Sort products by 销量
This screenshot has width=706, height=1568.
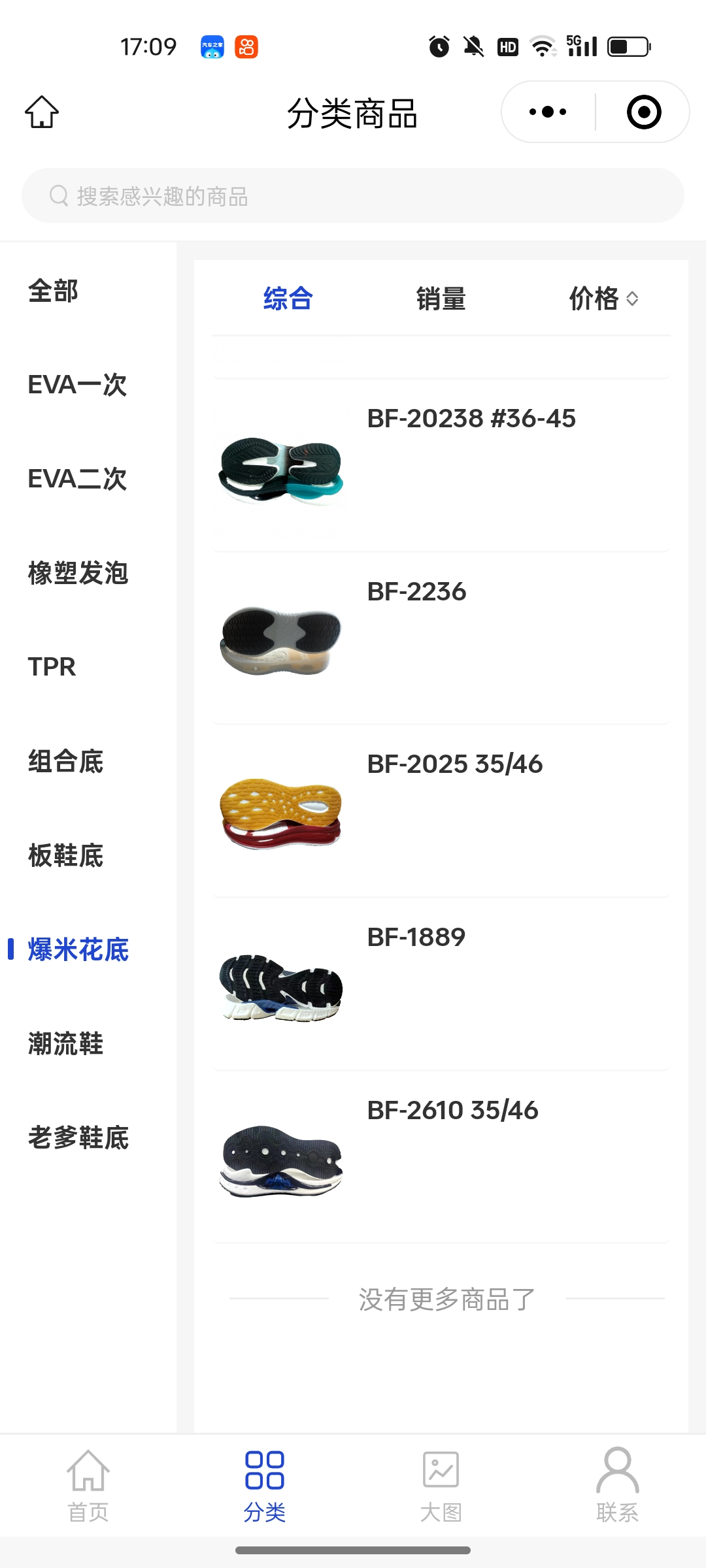click(x=441, y=299)
